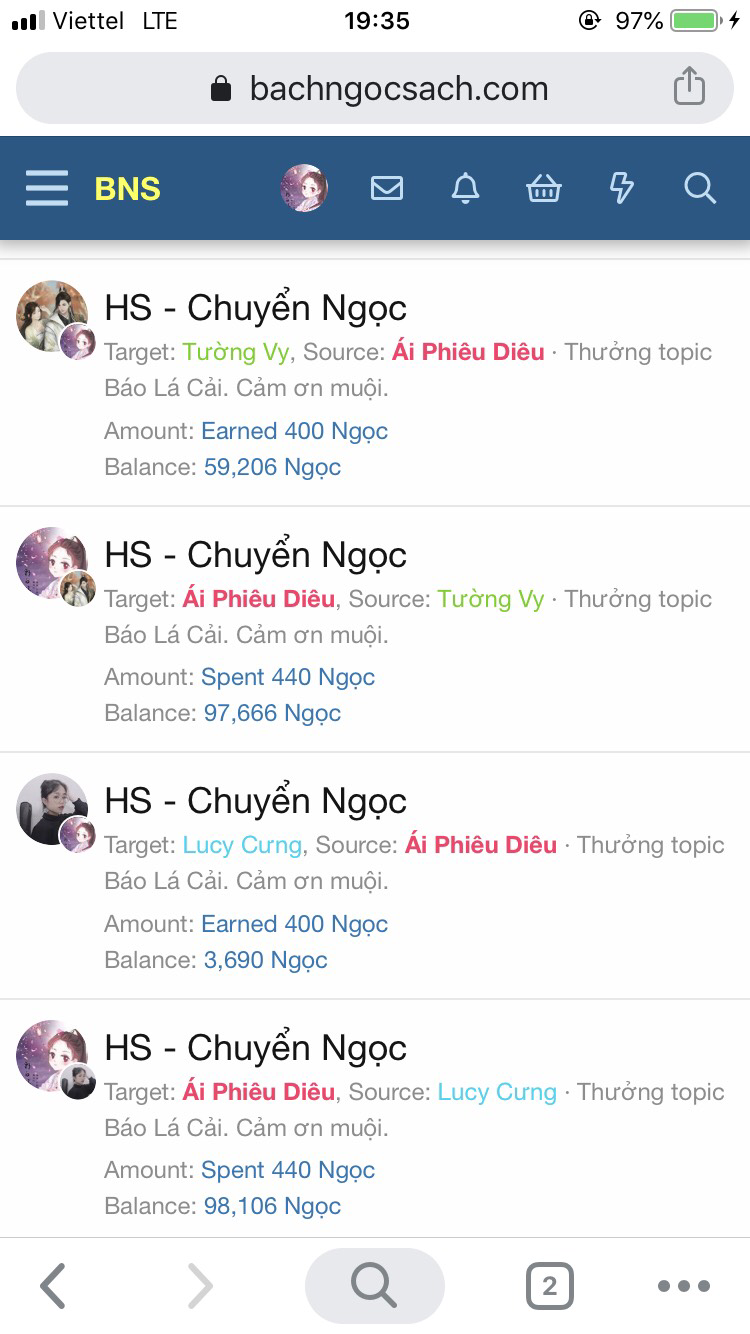Image resolution: width=750 pixels, height=1334 pixels.
Task: Share this page from address bar
Action: (x=689, y=86)
